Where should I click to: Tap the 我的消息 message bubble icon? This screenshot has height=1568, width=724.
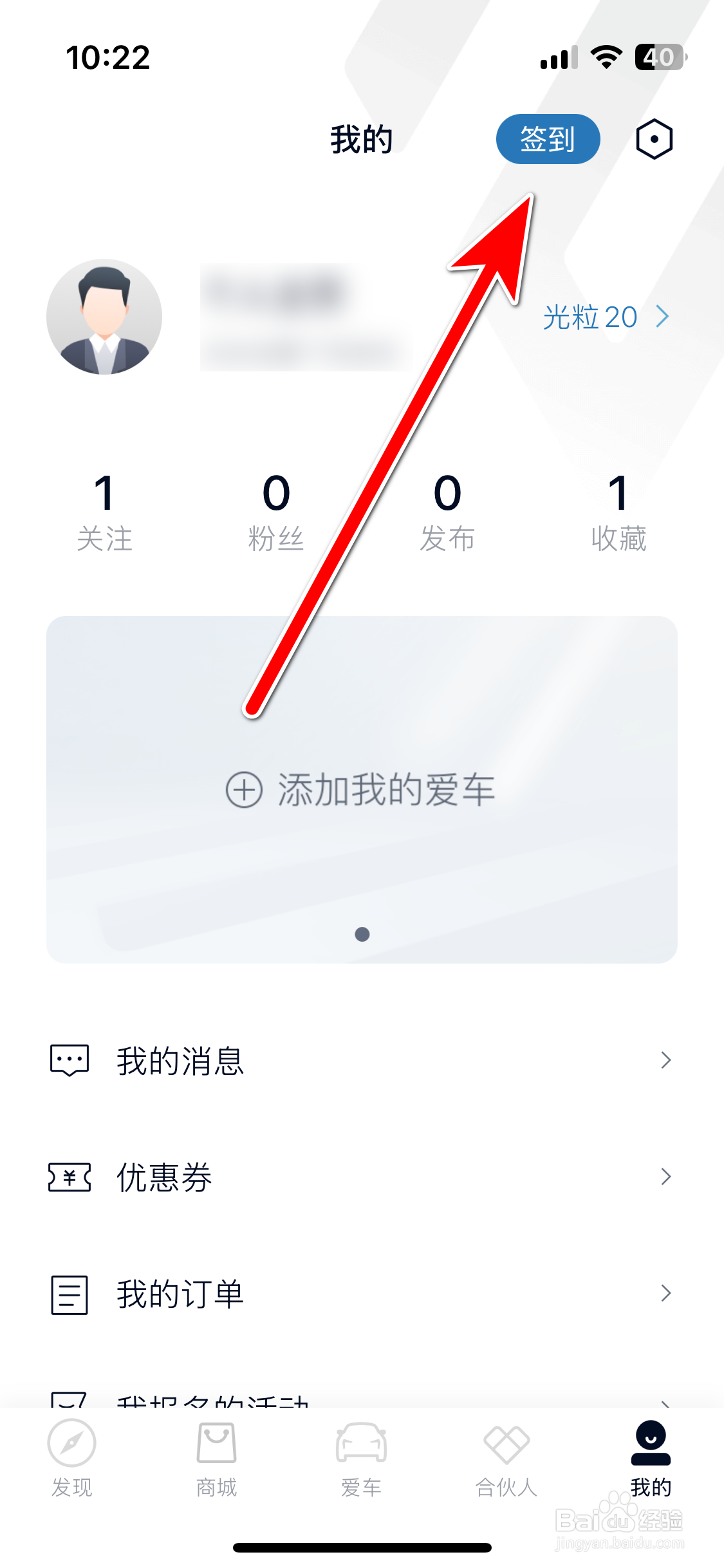click(68, 1059)
